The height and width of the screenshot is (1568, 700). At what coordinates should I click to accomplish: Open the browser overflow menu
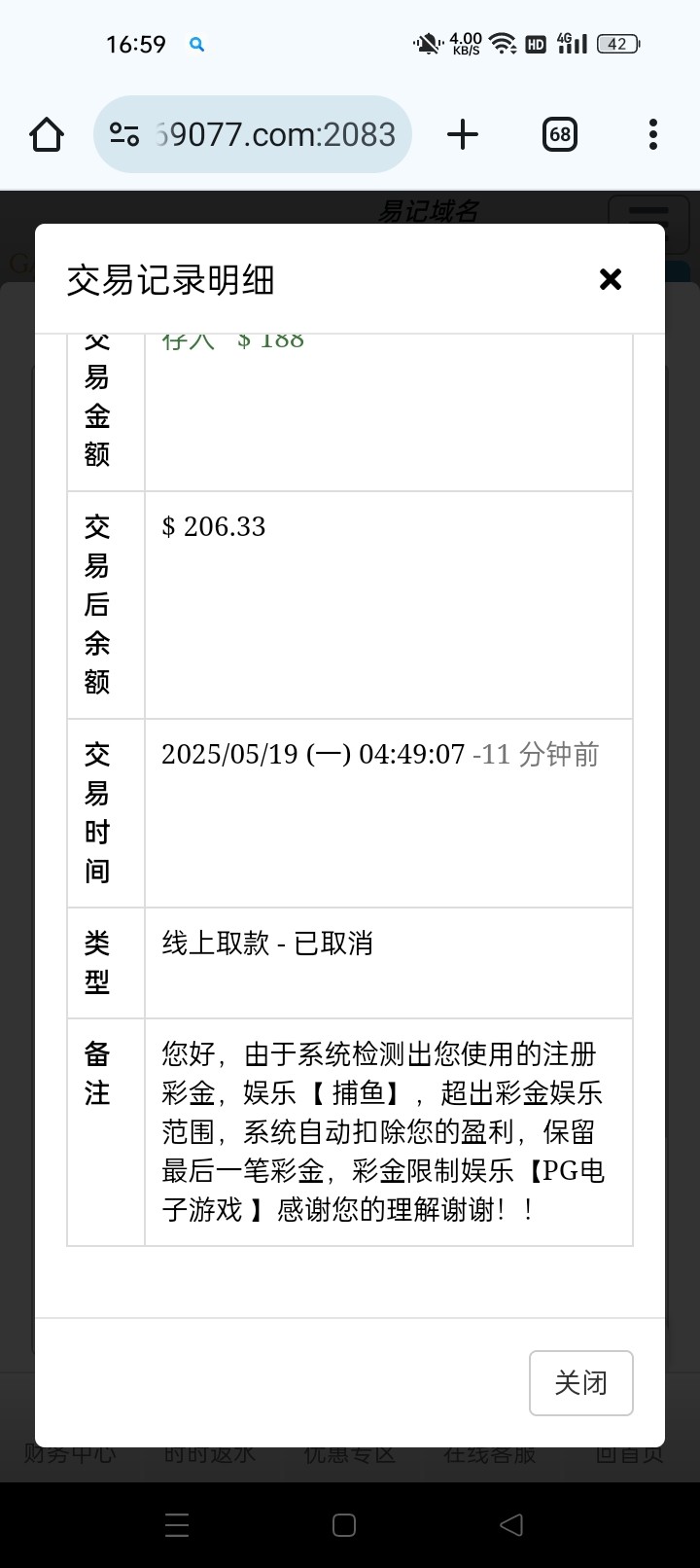pos(653,134)
